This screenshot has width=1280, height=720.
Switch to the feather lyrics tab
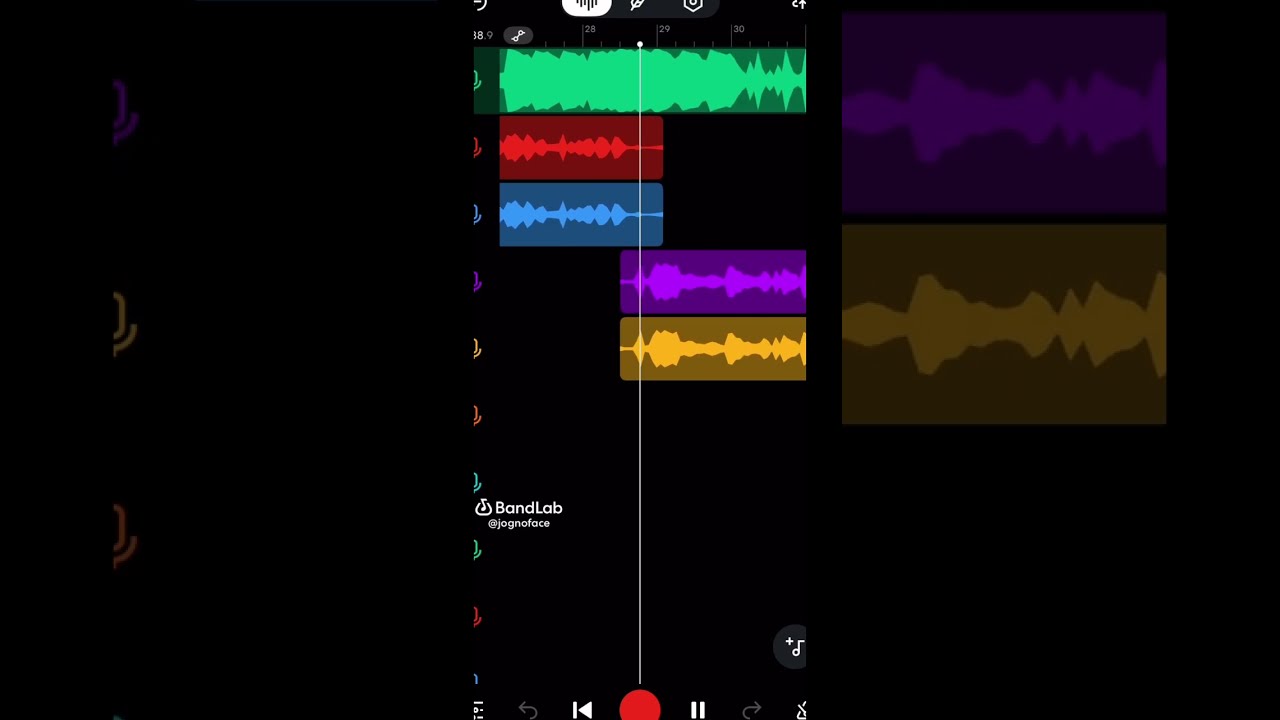click(x=638, y=5)
